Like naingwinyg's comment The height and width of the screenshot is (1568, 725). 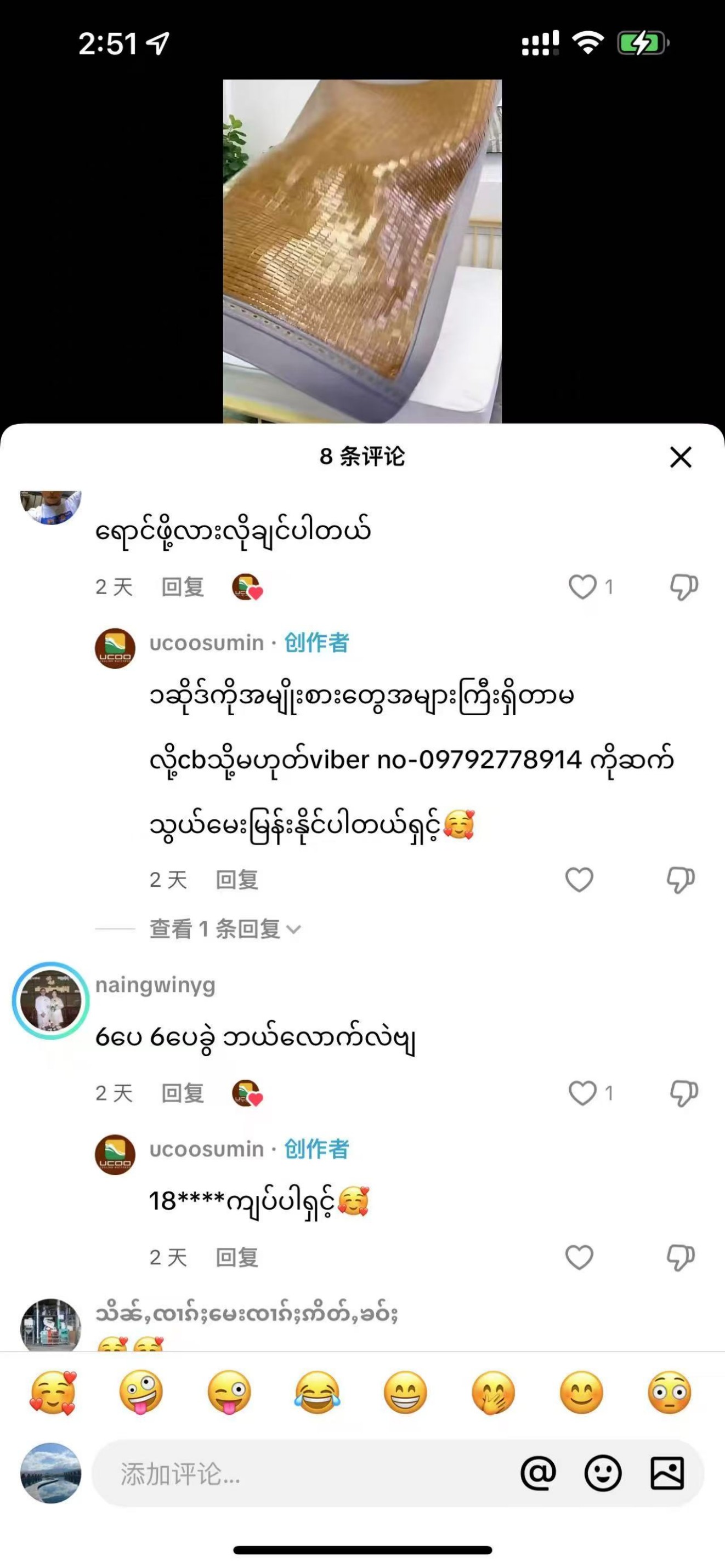point(582,1093)
